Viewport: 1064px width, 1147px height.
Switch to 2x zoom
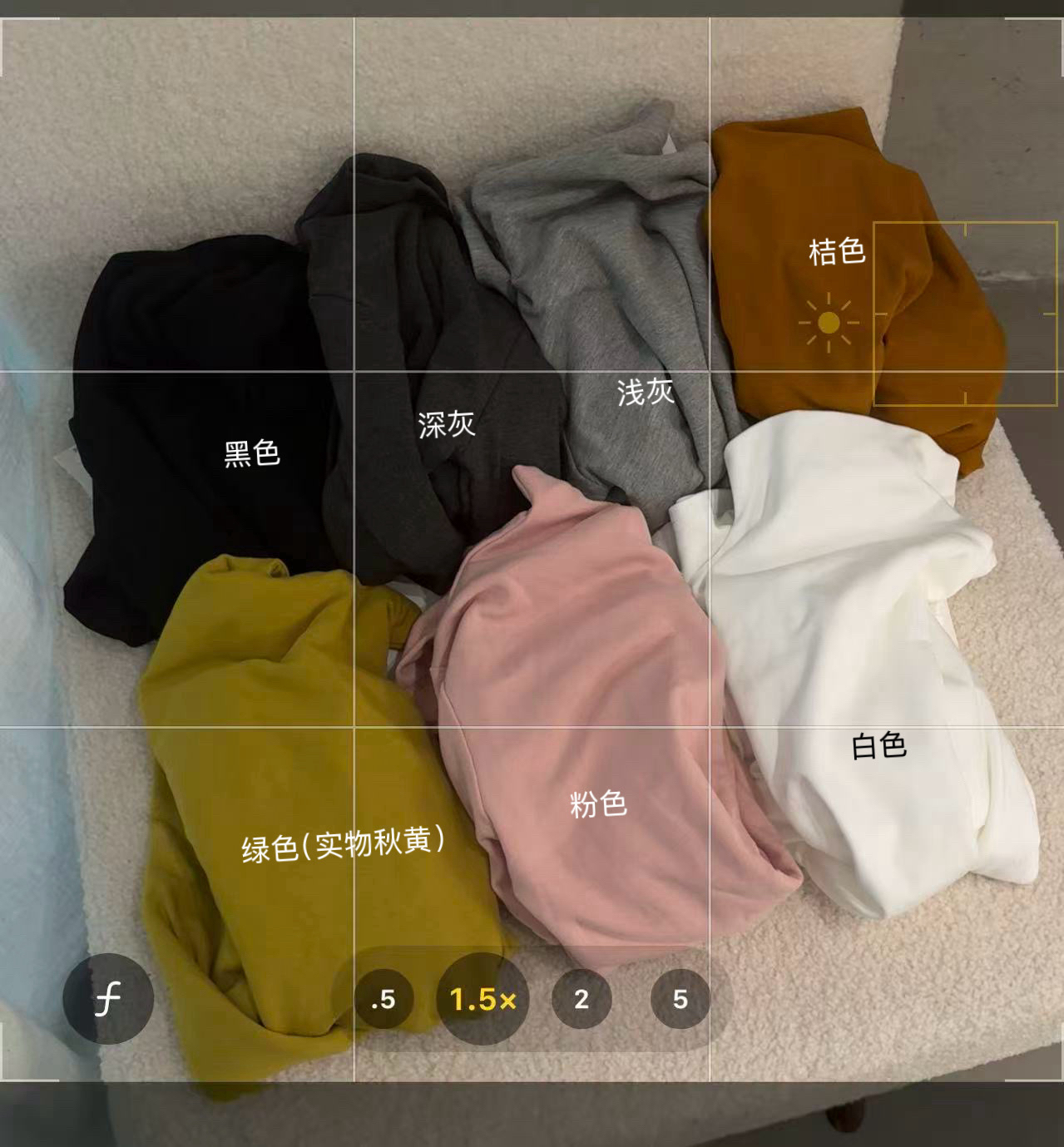(x=581, y=1000)
